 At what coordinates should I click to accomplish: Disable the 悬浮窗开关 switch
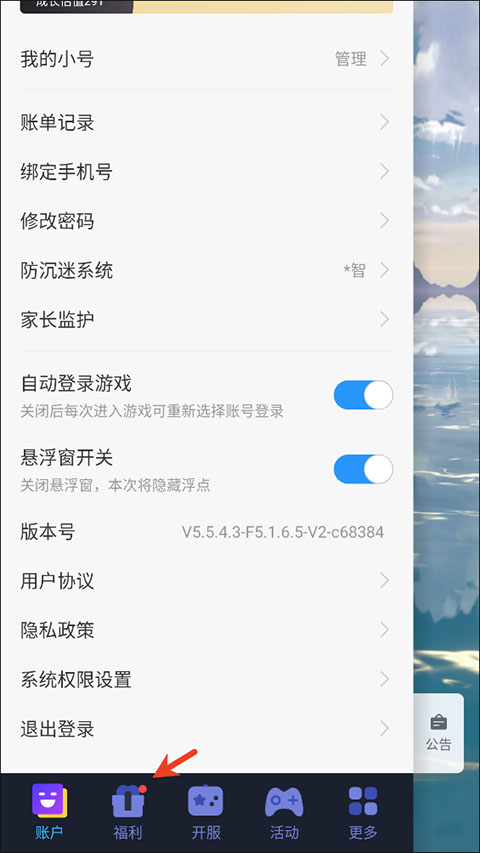click(363, 469)
